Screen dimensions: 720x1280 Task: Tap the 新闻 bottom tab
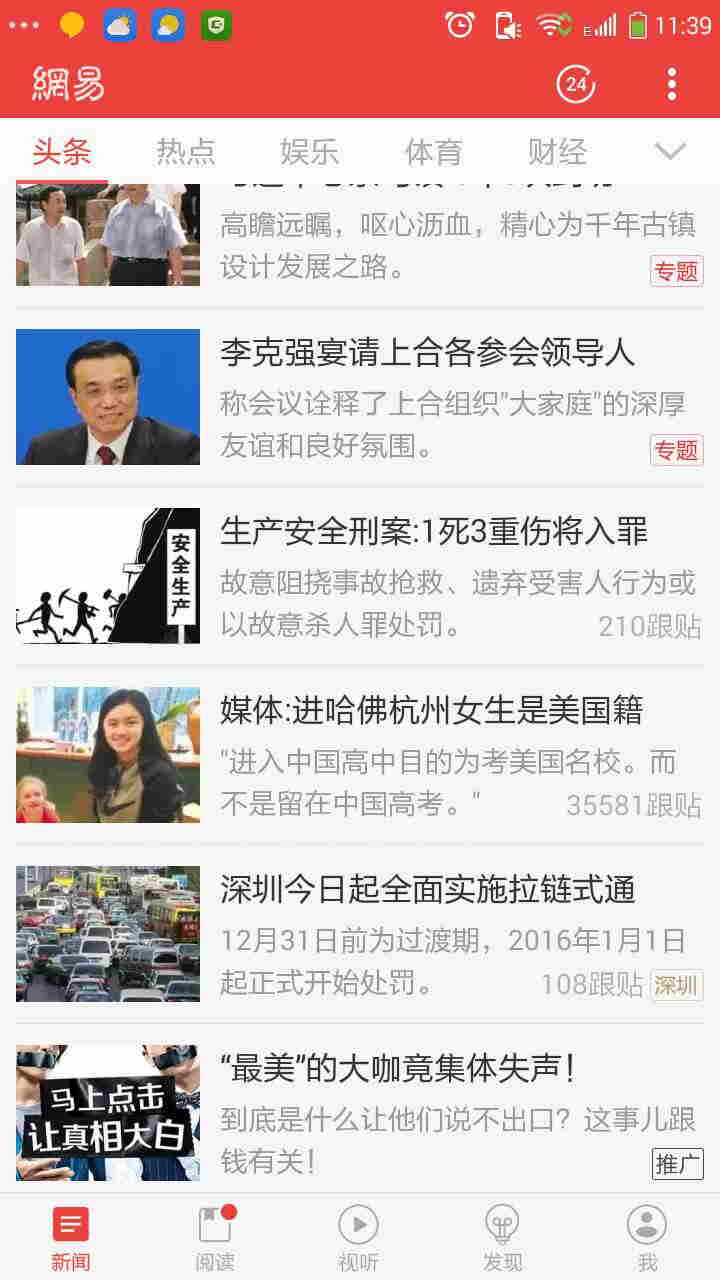71,1236
